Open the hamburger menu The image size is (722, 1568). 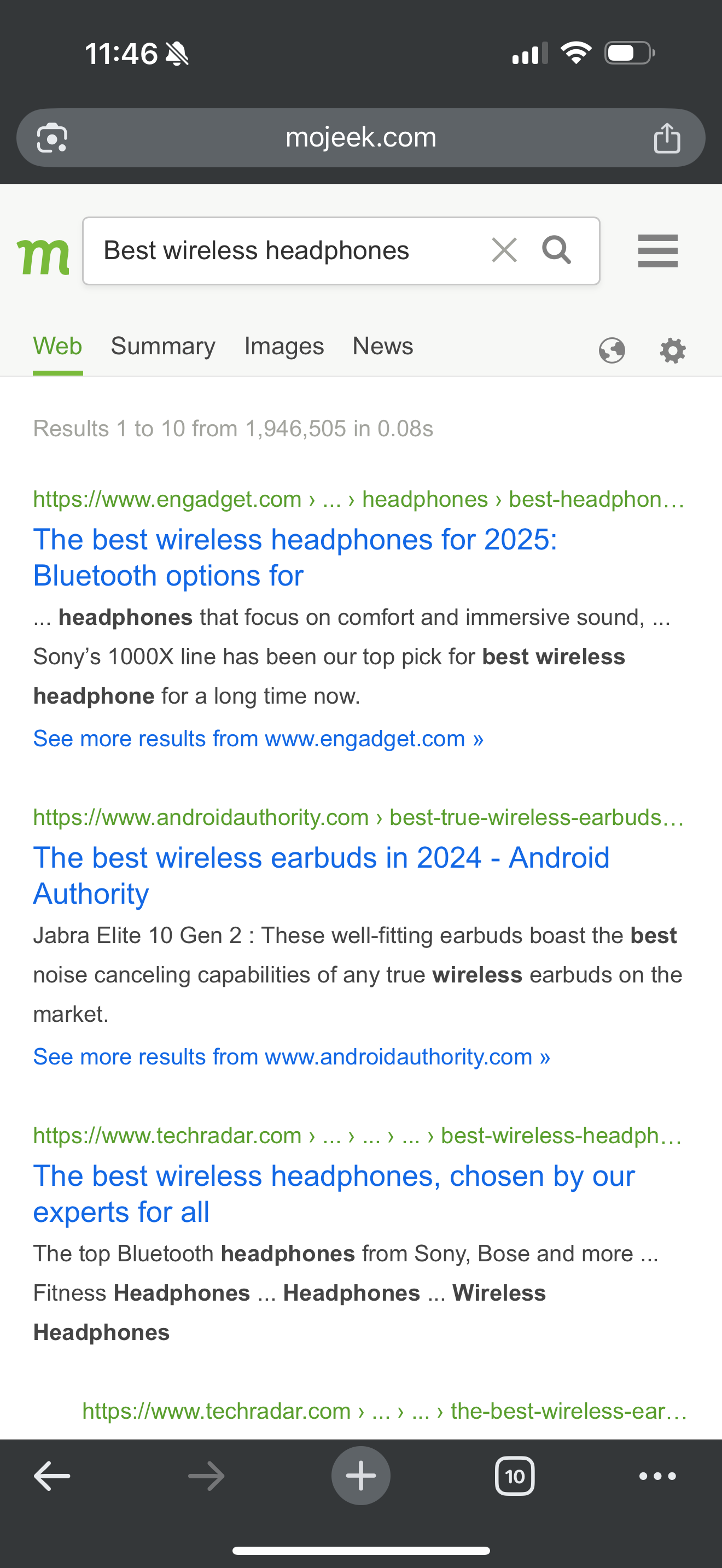pos(657,251)
